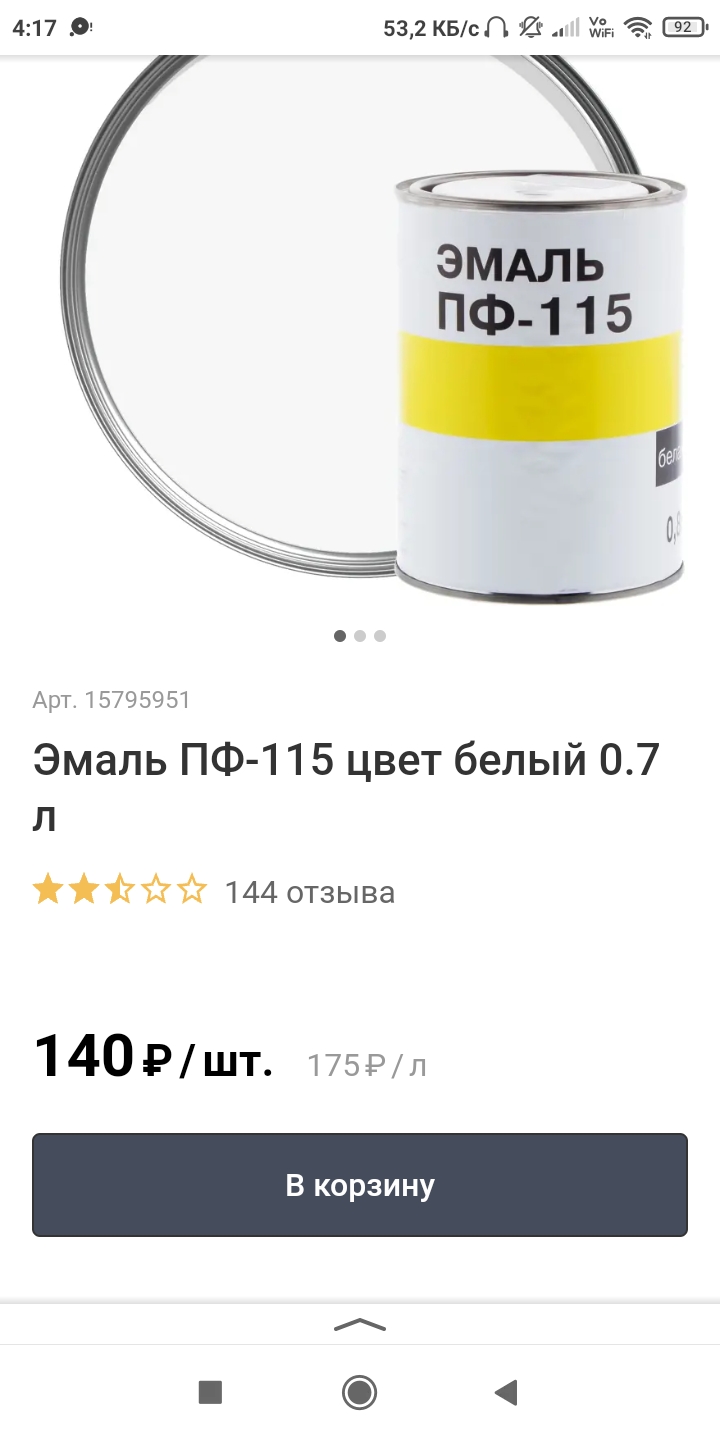Expand the bottom panel with the chevron
720x1440 pixels.
(359, 1325)
